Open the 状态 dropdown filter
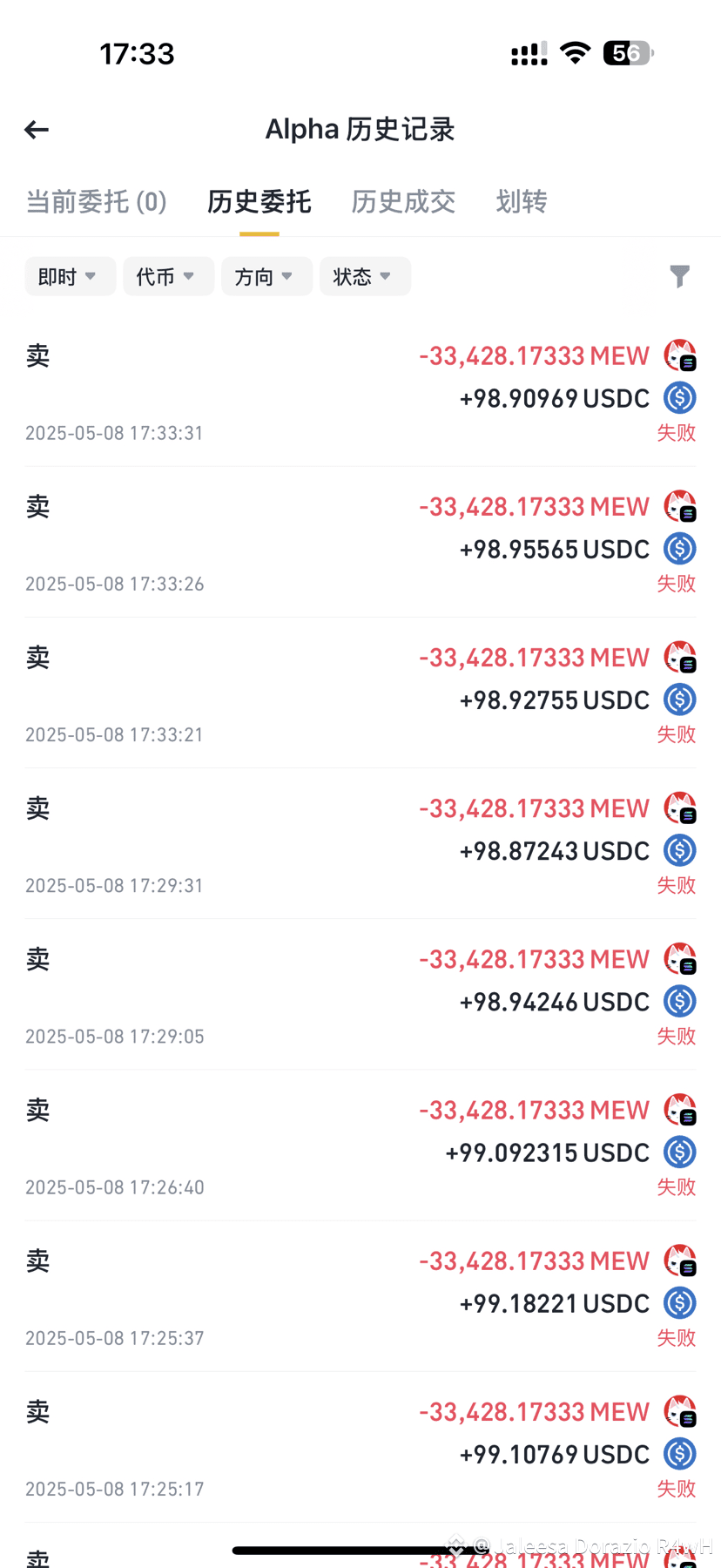The height and width of the screenshot is (1568, 721). click(x=366, y=276)
